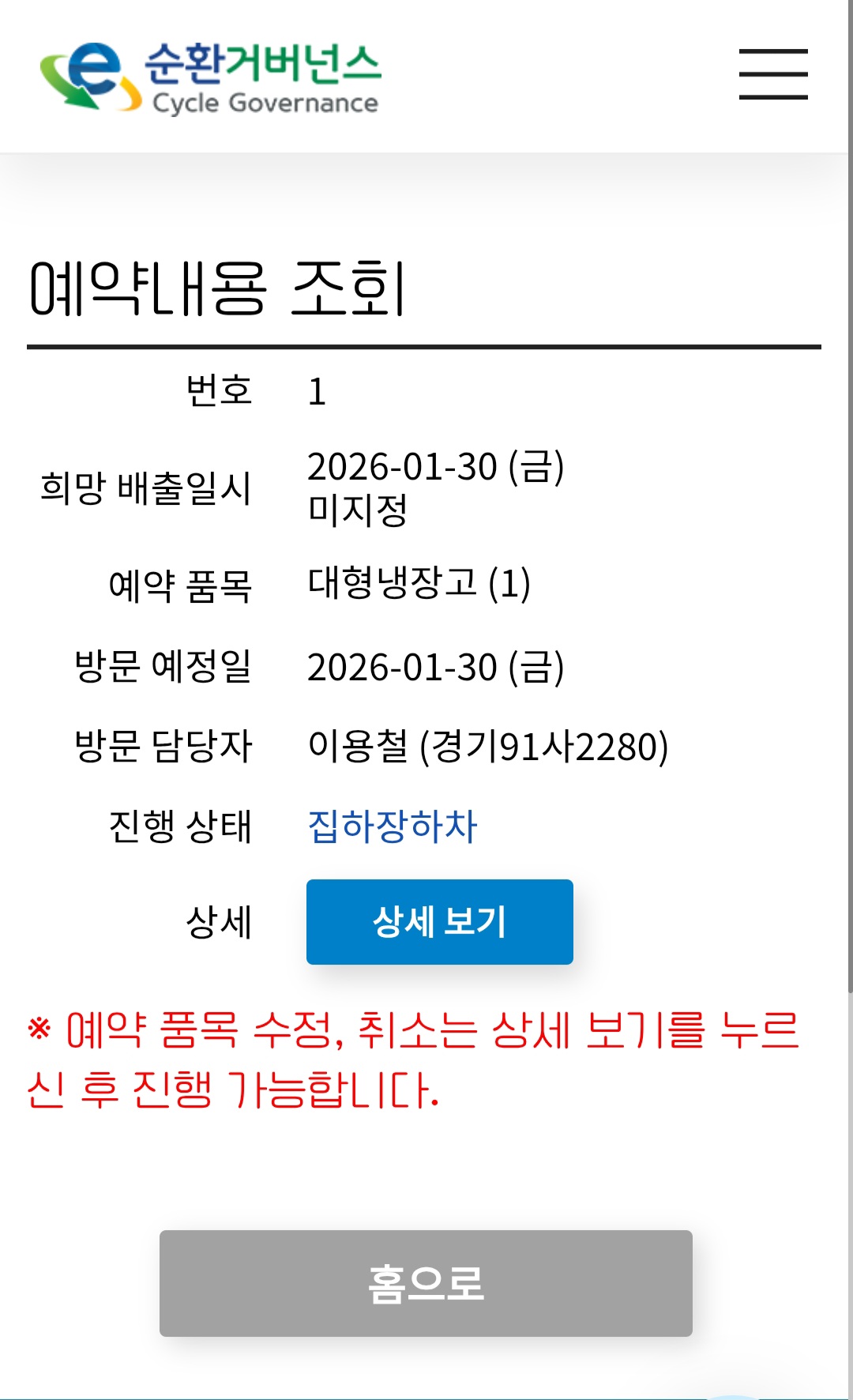Go back with the 홈으로 button
The width and height of the screenshot is (853, 1400).
426,1283
